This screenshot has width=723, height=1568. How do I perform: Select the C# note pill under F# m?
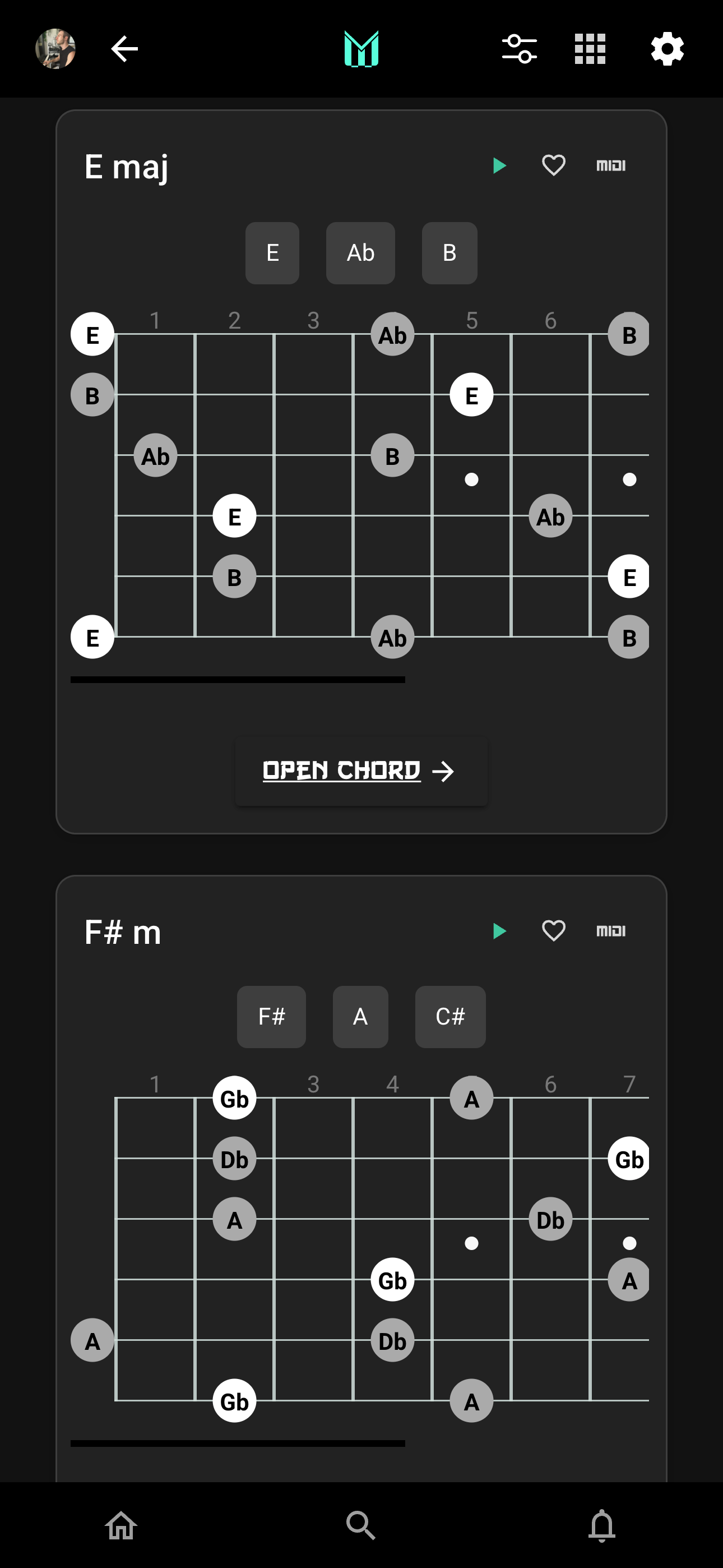(x=451, y=1017)
